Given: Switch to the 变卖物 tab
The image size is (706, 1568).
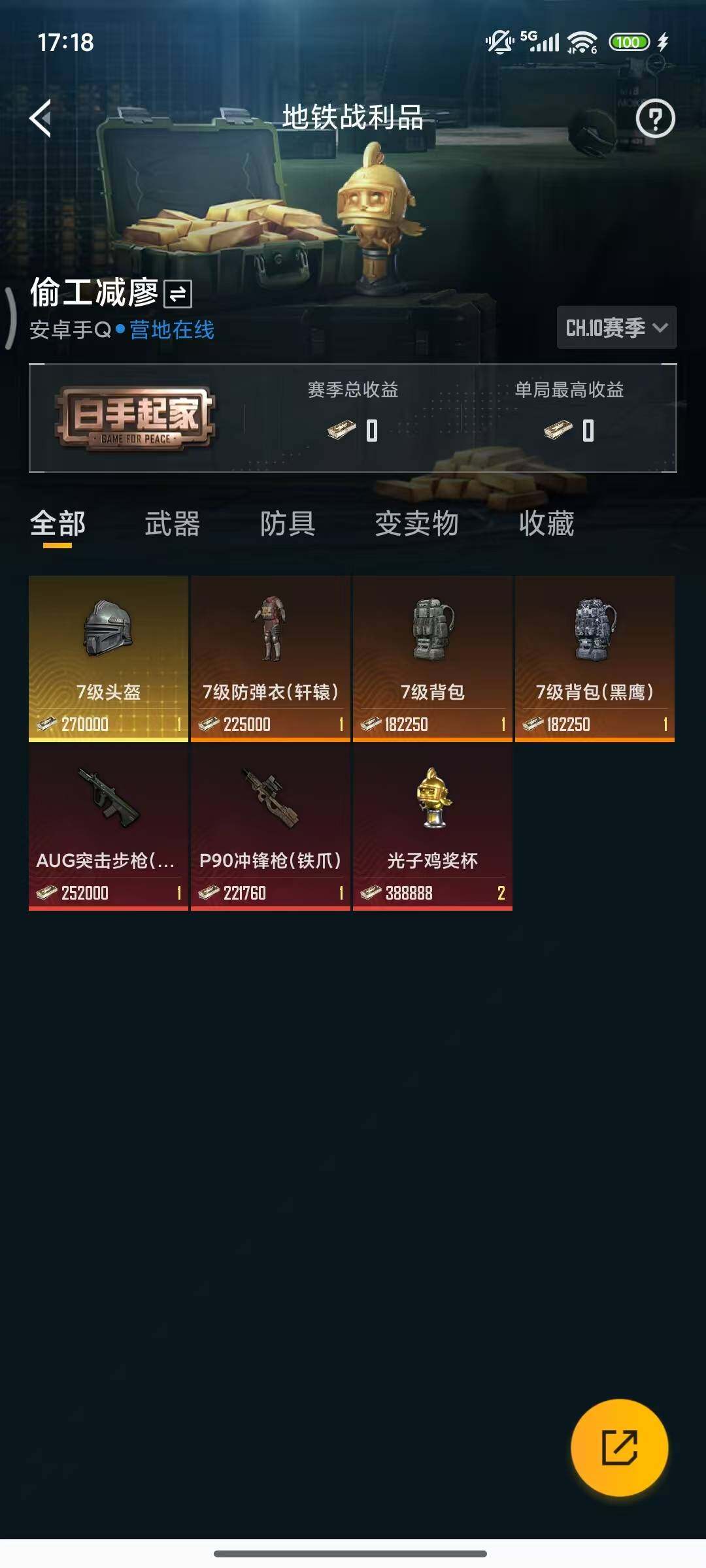Looking at the screenshot, I should coord(416,523).
